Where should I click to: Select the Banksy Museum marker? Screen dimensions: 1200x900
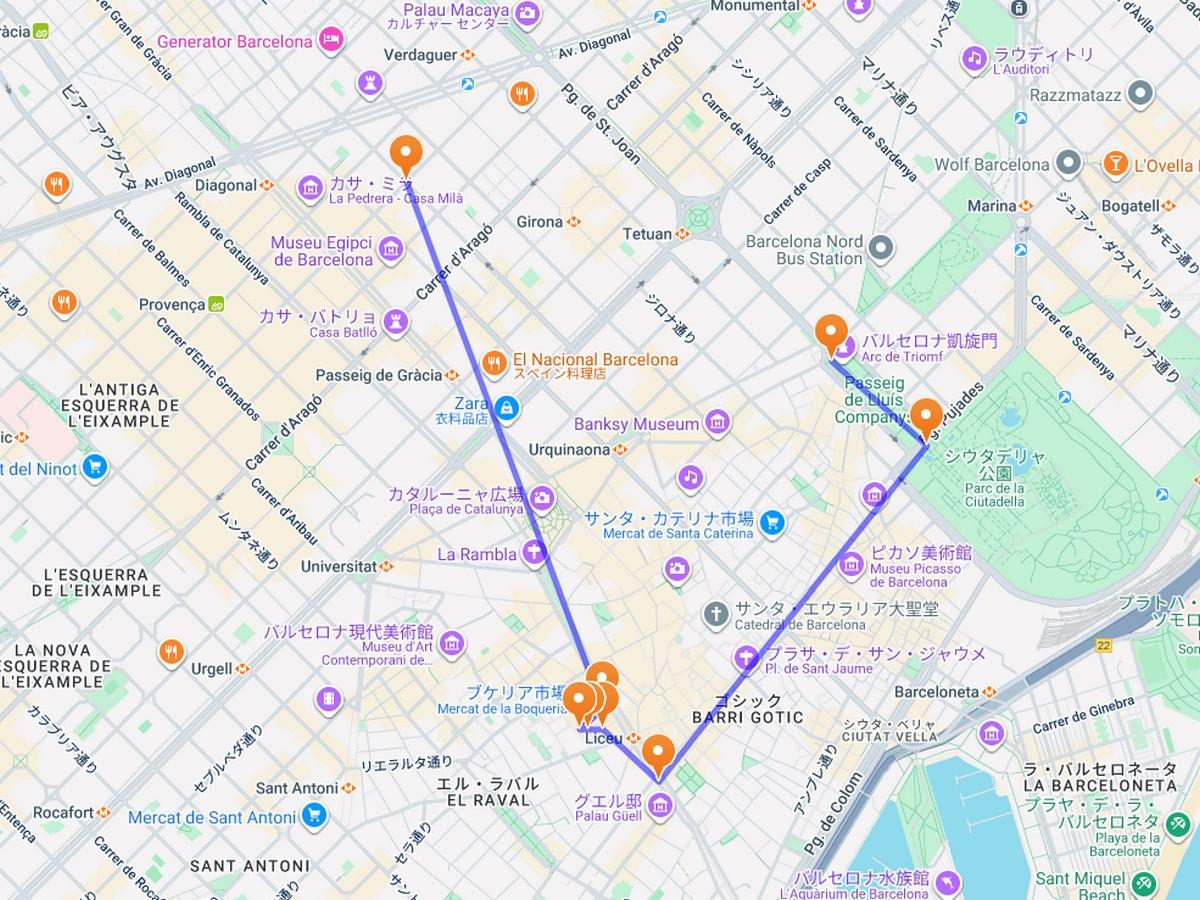coord(717,424)
